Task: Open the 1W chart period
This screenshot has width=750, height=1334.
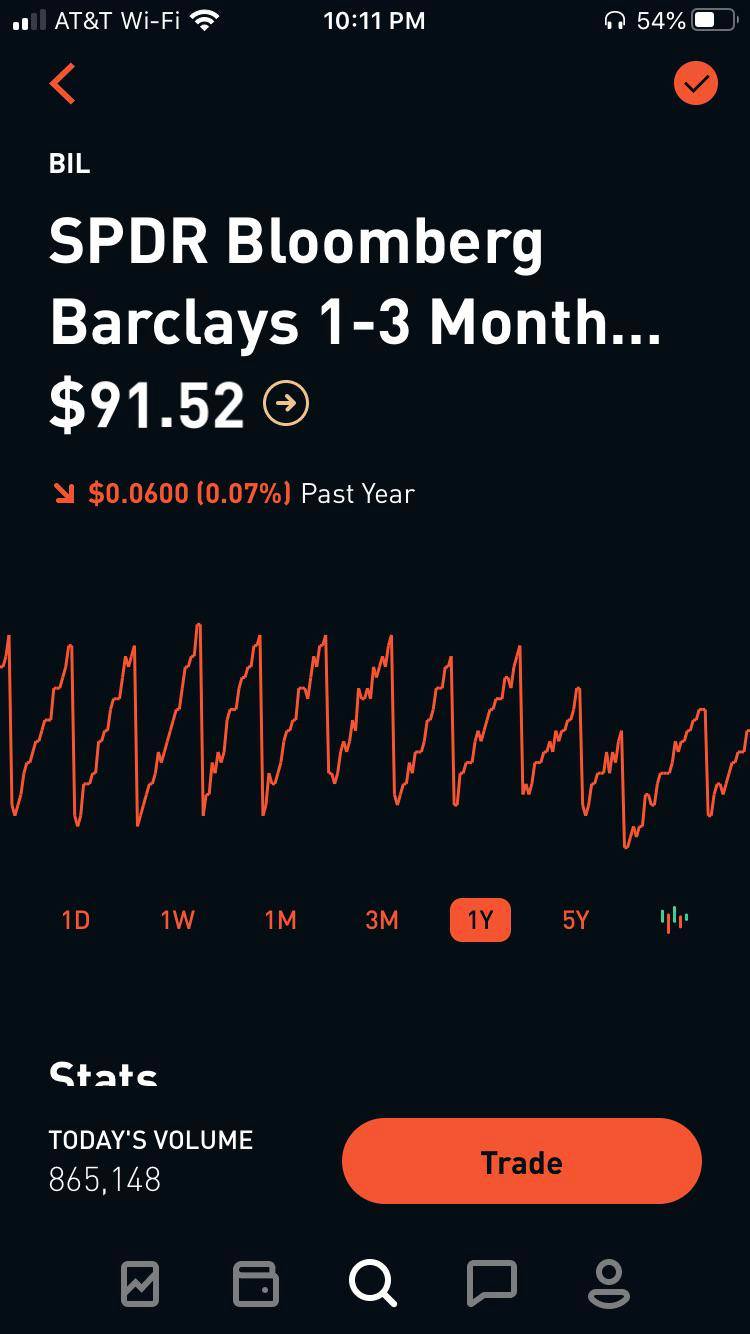Action: click(177, 919)
